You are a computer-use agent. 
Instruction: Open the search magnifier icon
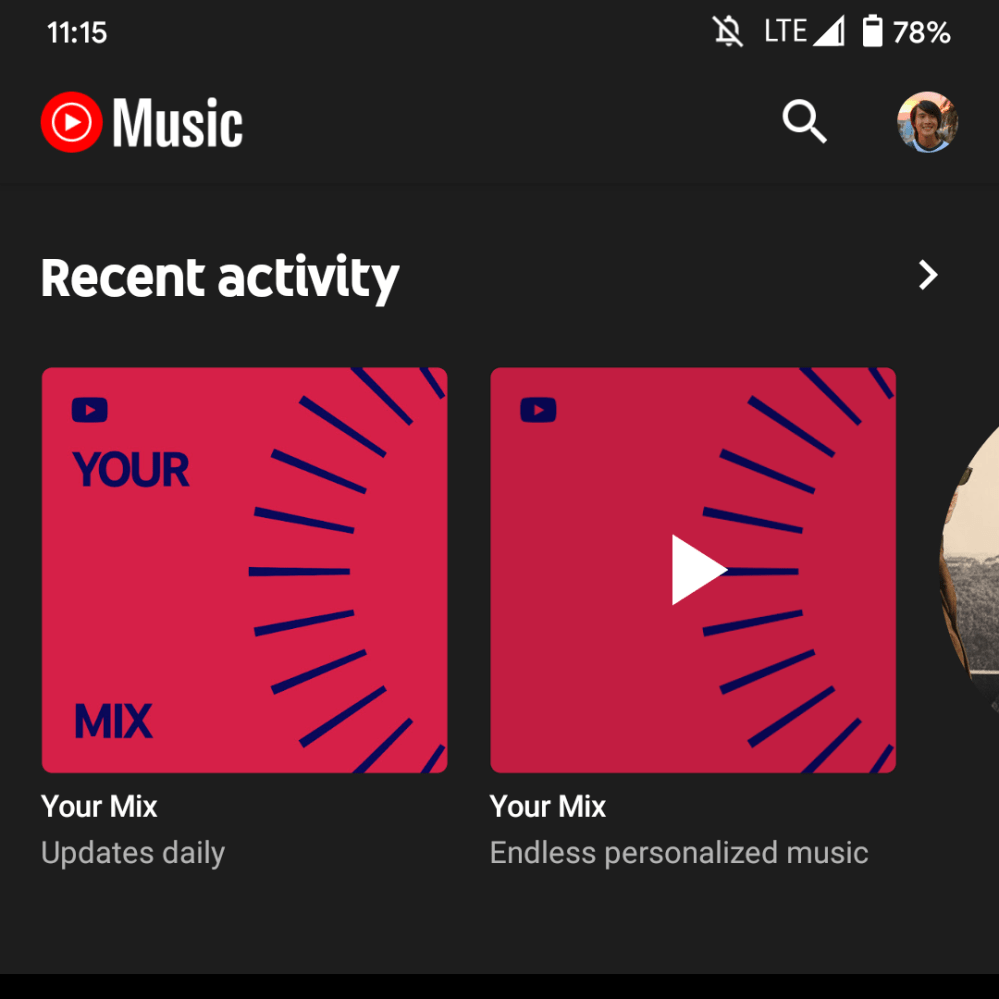point(804,123)
